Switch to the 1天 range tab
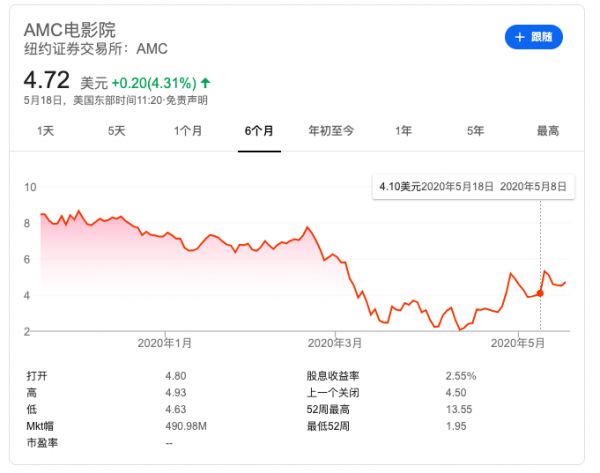 (x=46, y=131)
